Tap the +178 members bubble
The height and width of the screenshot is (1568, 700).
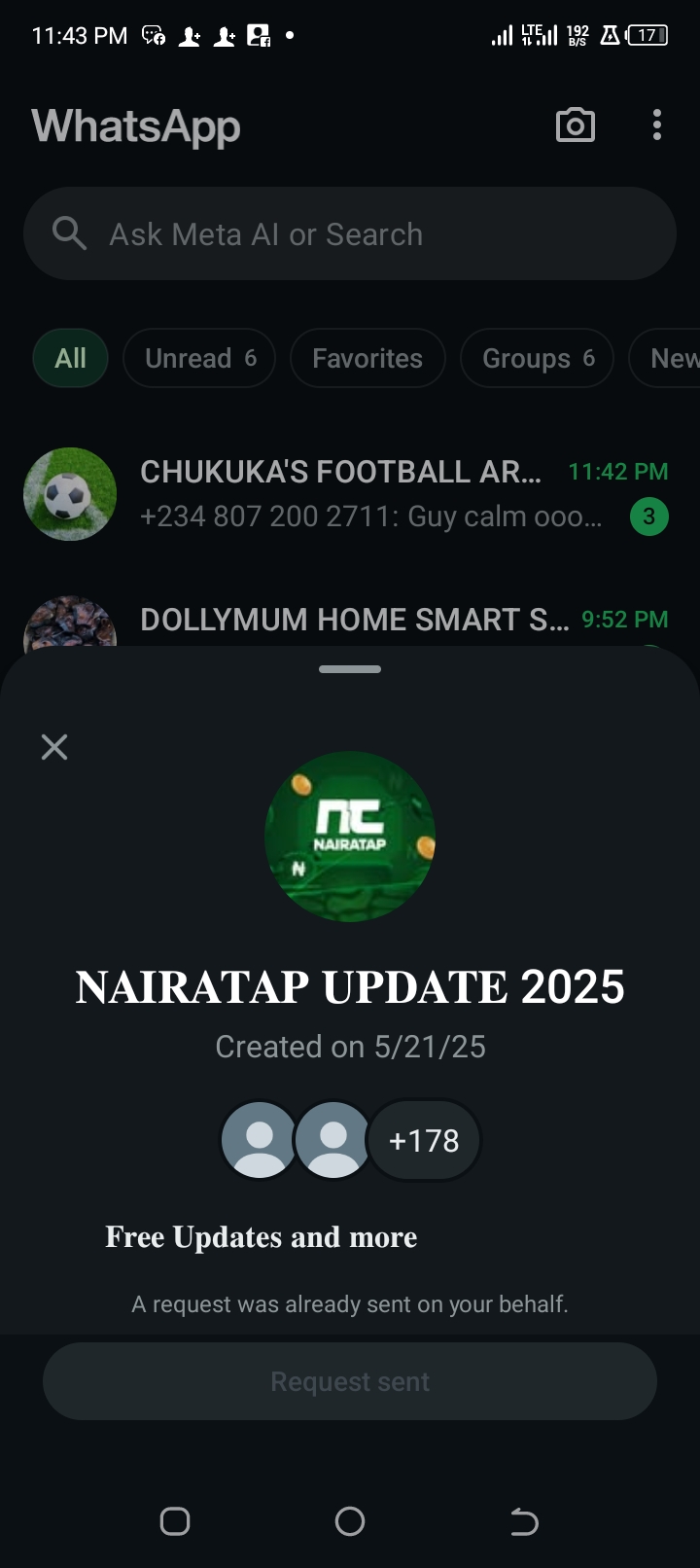(424, 1140)
